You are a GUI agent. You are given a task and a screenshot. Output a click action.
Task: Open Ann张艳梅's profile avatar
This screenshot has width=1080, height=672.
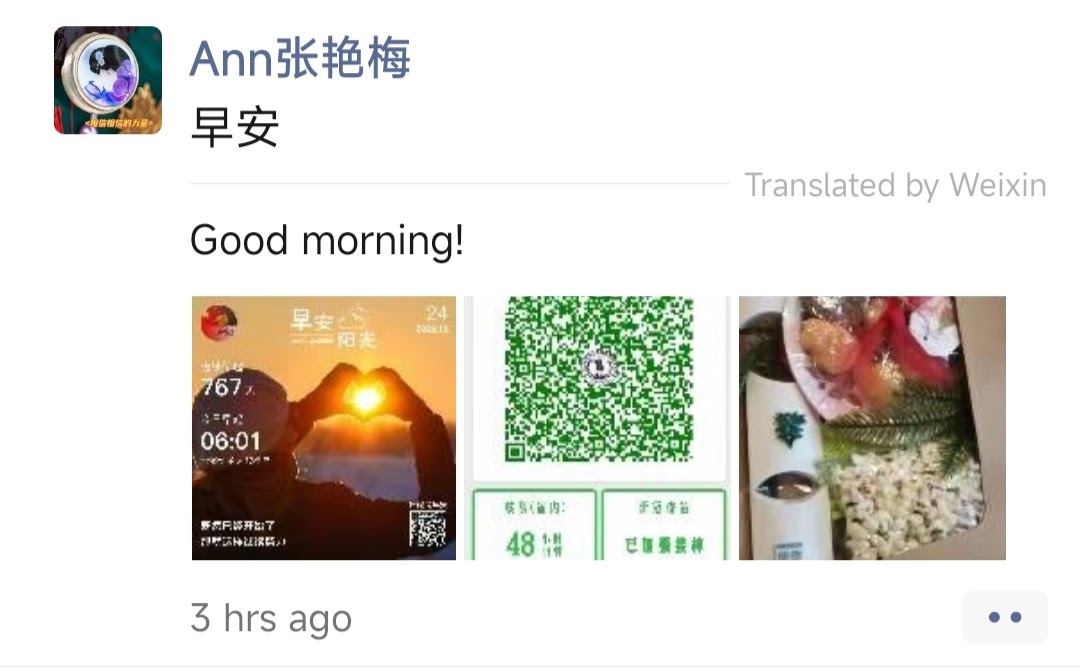[x=108, y=80]
